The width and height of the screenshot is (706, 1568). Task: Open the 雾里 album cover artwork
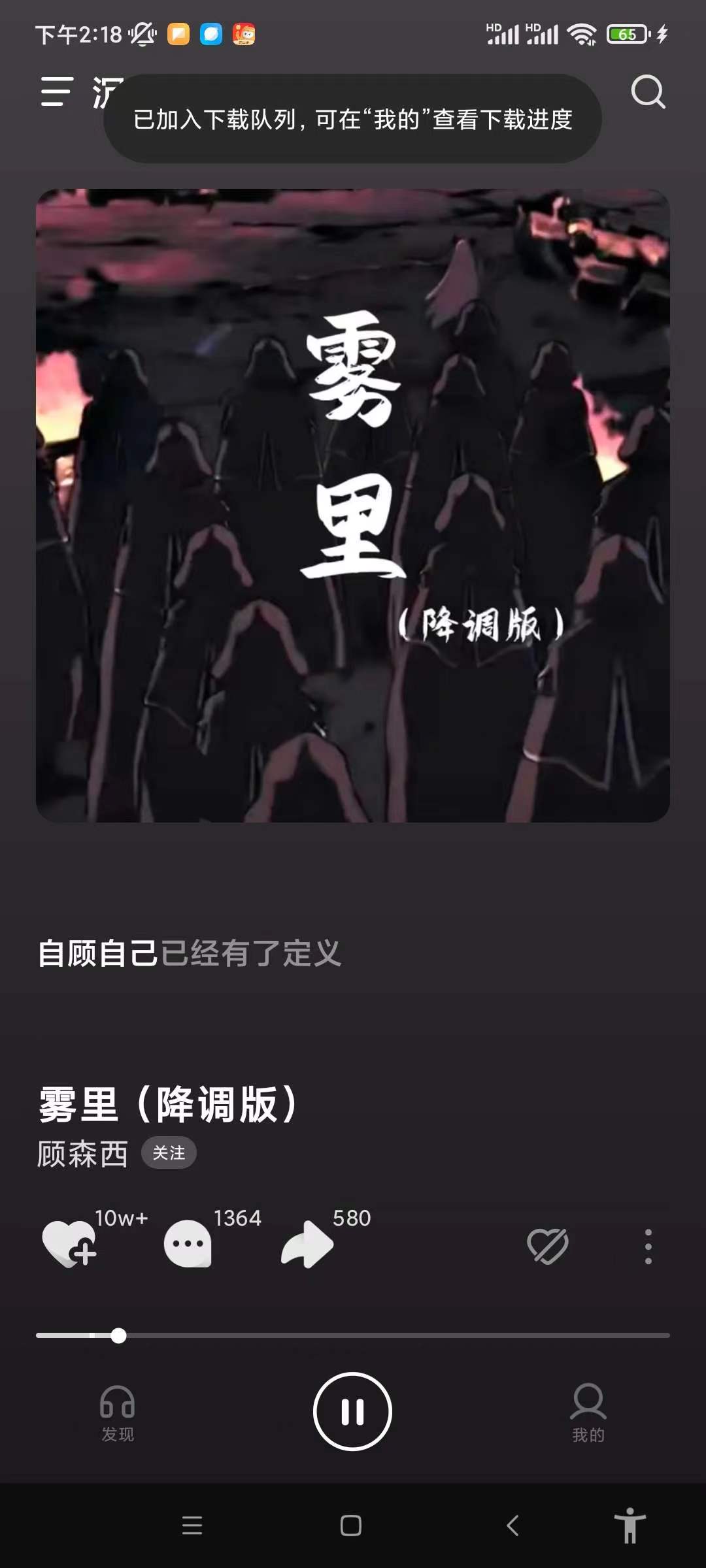[353, 505]
